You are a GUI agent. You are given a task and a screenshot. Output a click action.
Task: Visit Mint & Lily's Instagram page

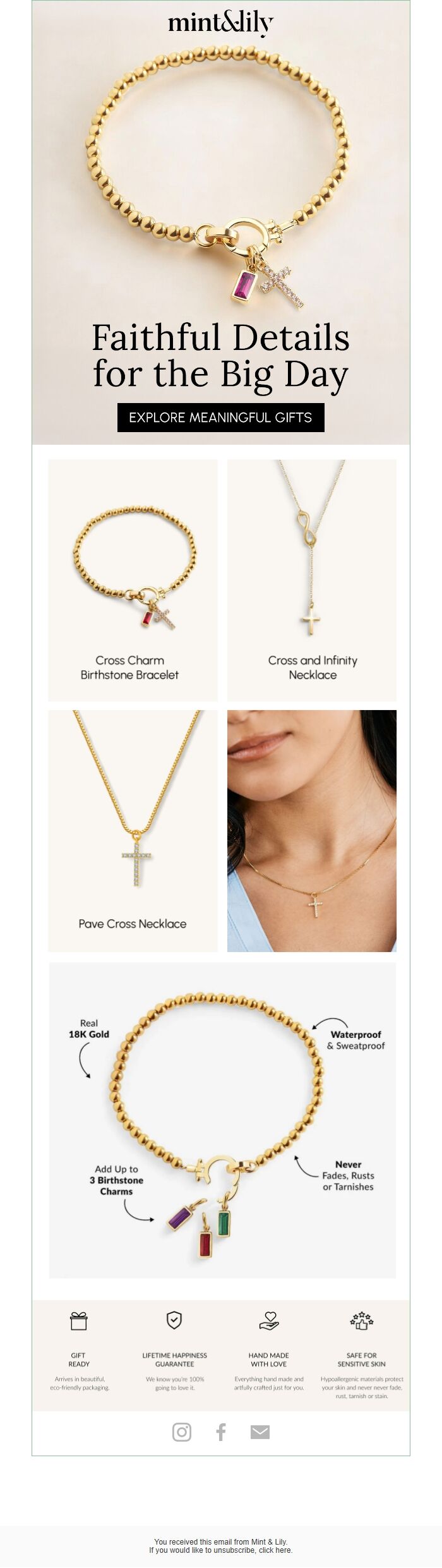(182, 1432)
